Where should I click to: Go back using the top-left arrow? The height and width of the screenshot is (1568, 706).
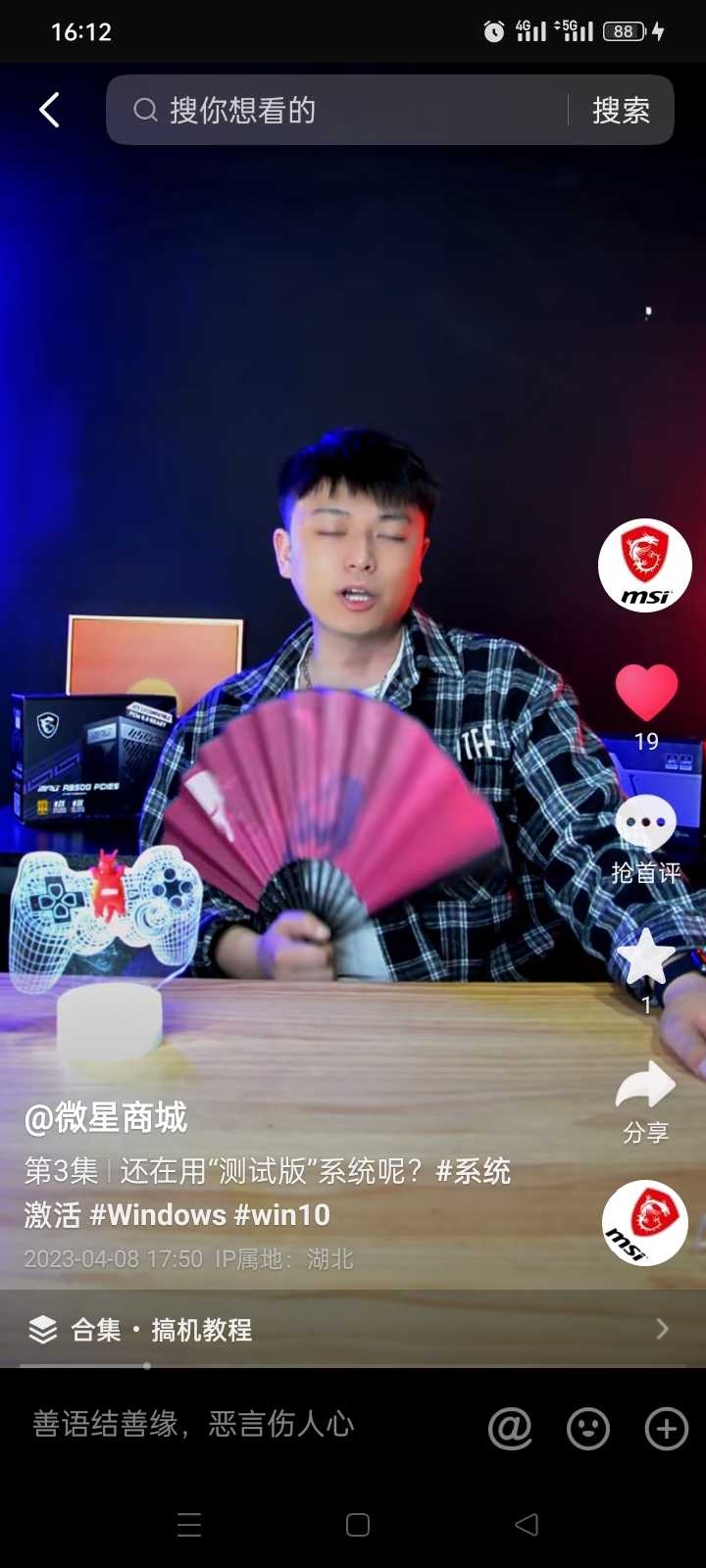50,110
